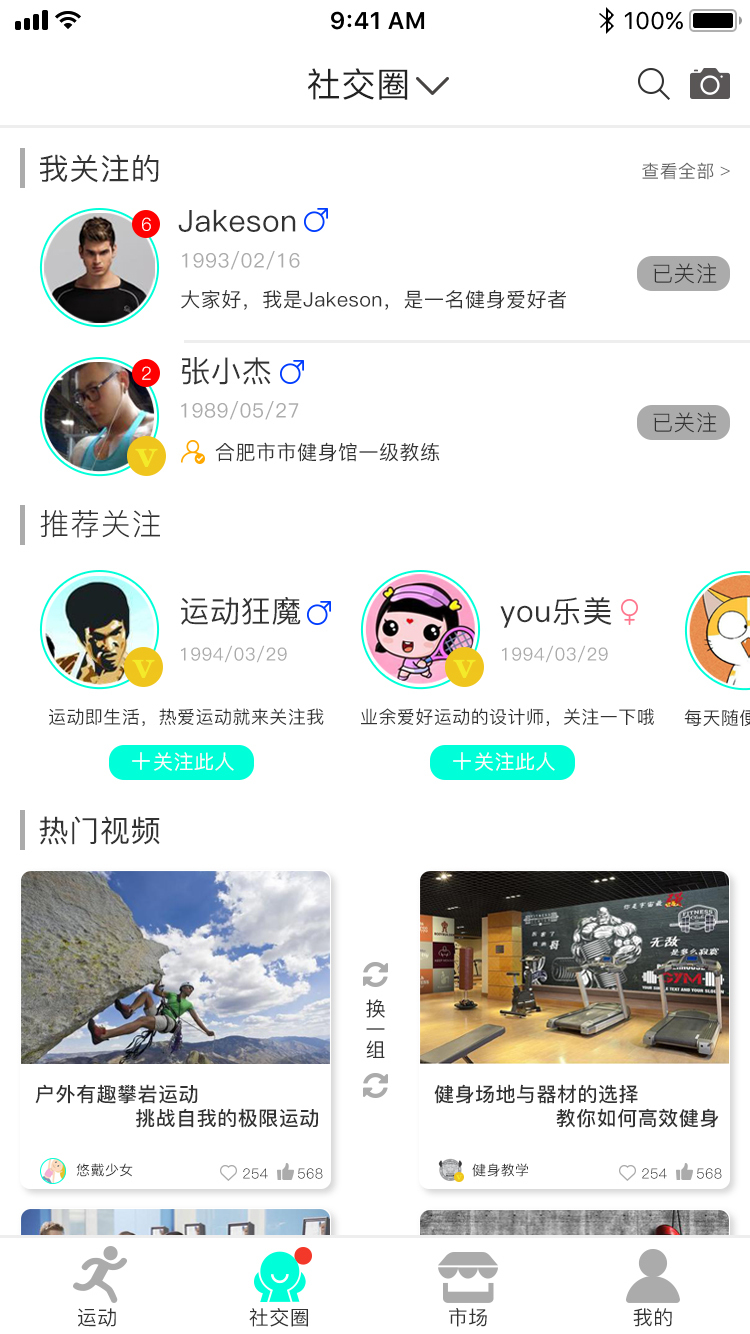Image resolution: width=750 pixels, height=1334 pixels.
Task: Open the search icon in the top bar
Action: click(x=652, y=84)
